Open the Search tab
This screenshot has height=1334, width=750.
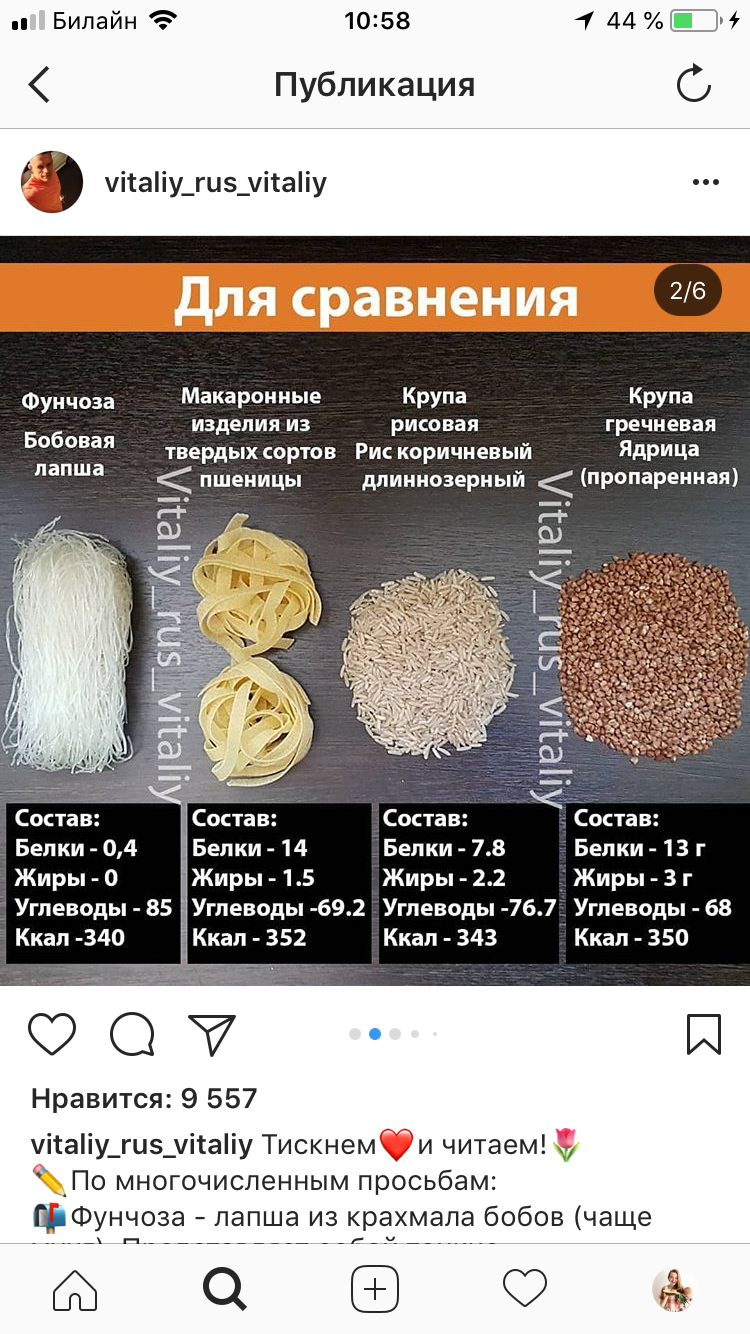225,1290
